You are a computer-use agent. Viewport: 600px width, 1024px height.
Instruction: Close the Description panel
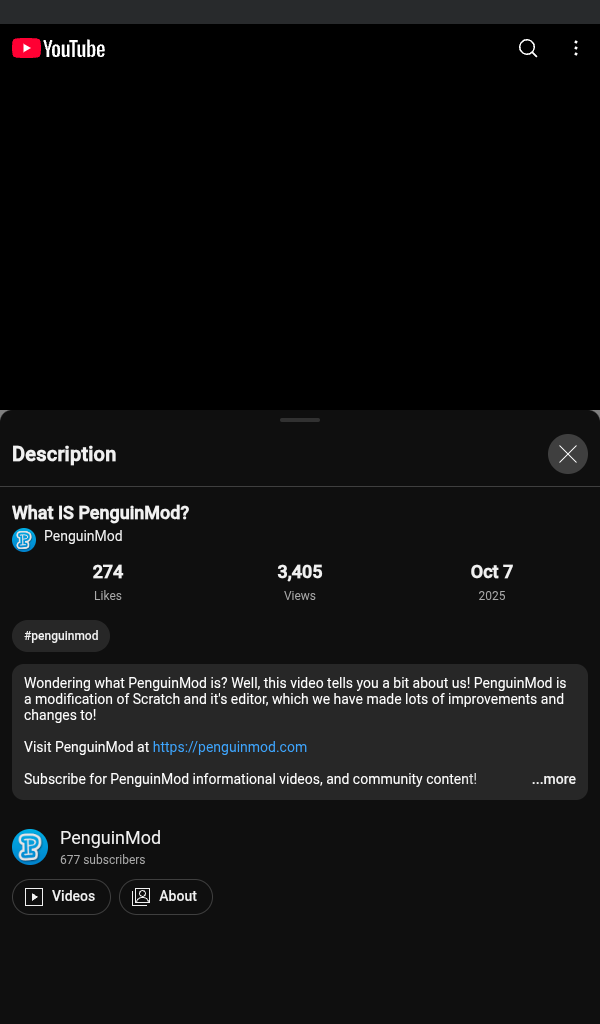[567, 454]
